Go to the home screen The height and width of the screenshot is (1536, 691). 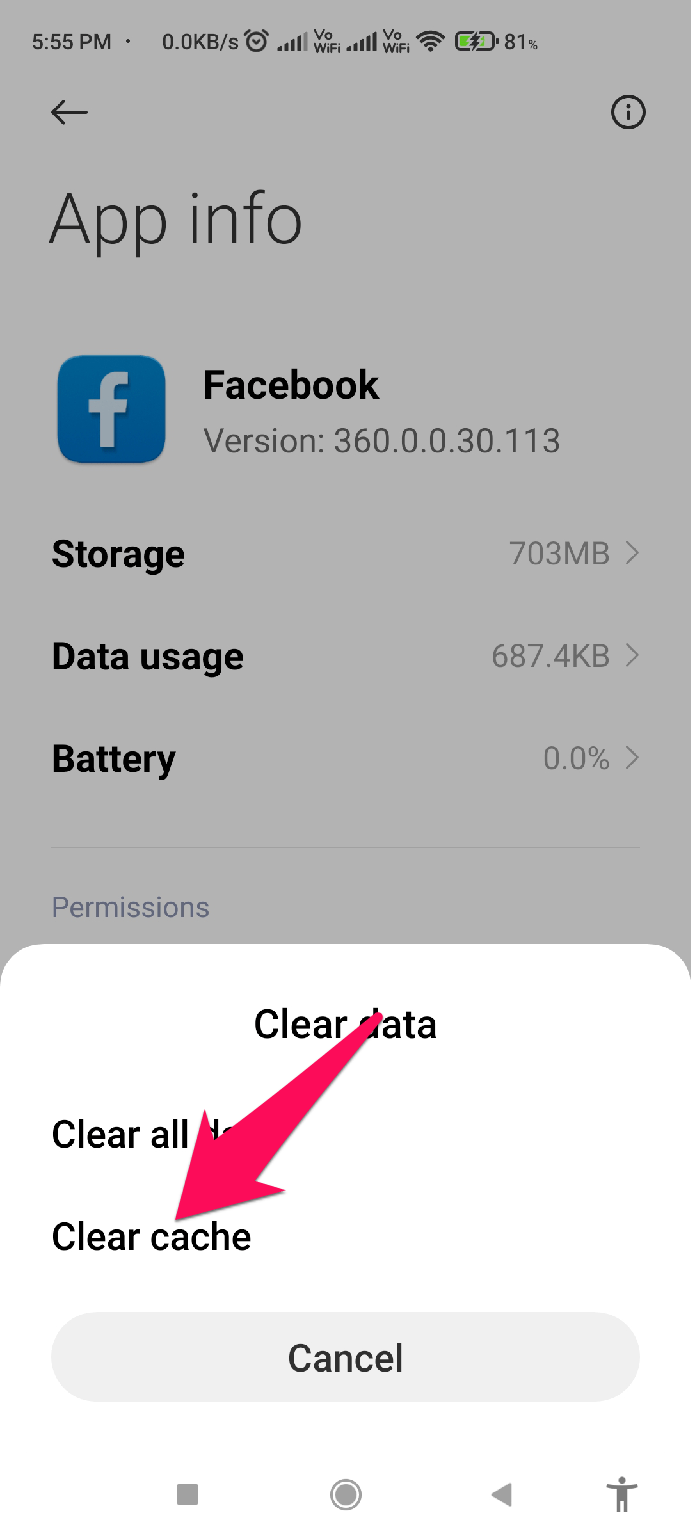pos(346,1494)
